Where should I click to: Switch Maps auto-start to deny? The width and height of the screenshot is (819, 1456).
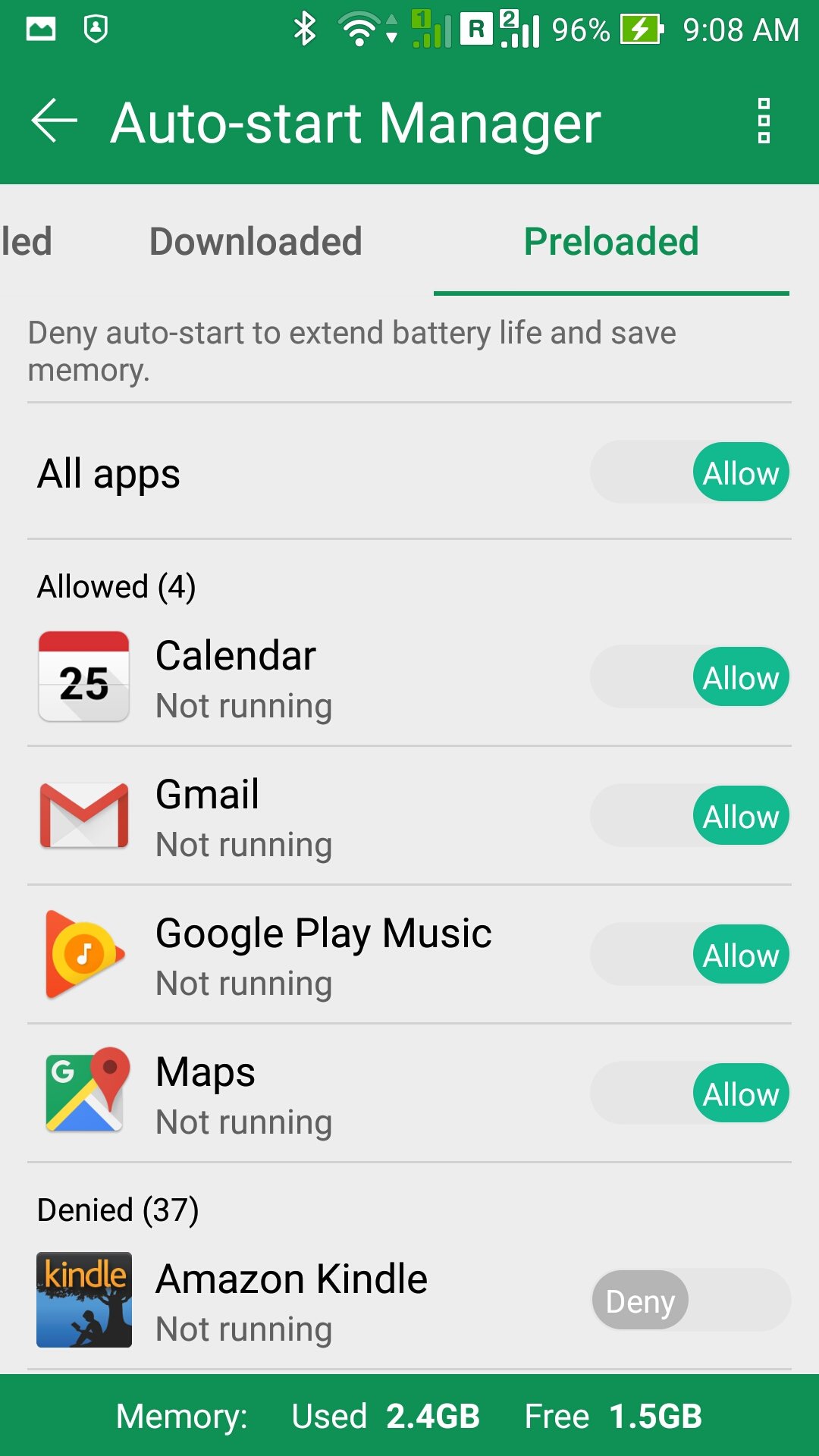click(x=690, y=1094)
